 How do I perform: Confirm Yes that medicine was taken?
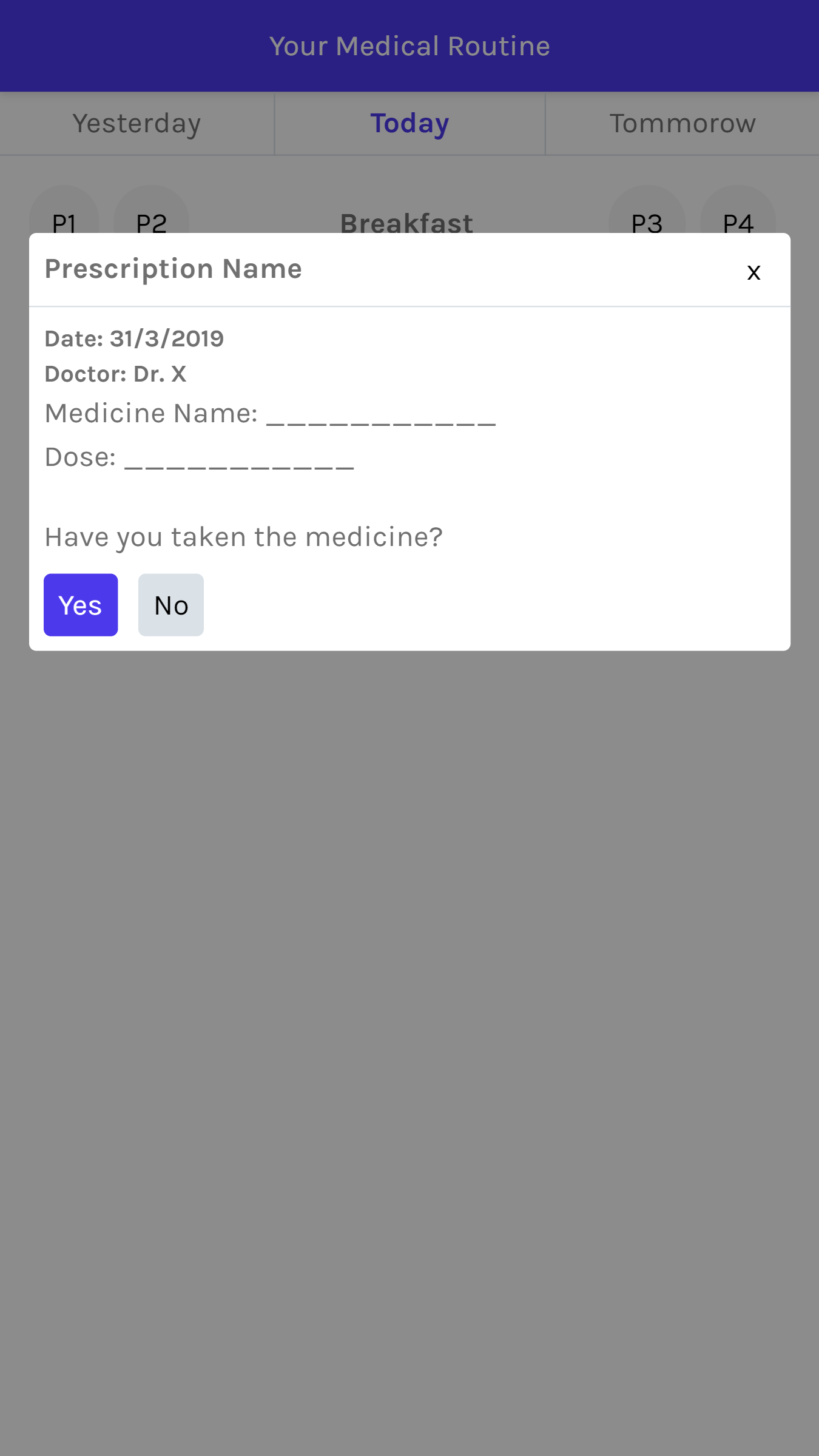81,605
